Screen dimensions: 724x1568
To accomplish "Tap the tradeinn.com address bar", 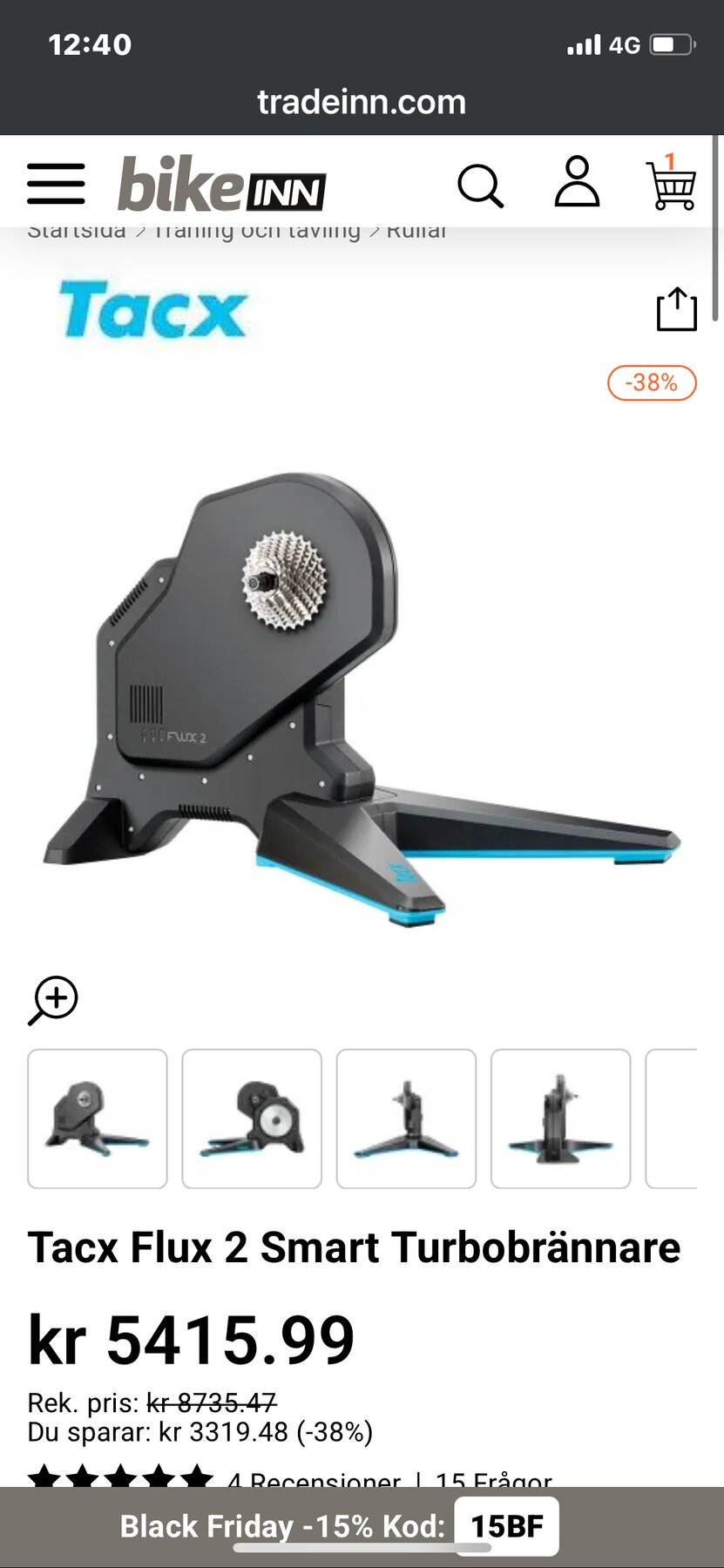I will (x=362, y=103).
